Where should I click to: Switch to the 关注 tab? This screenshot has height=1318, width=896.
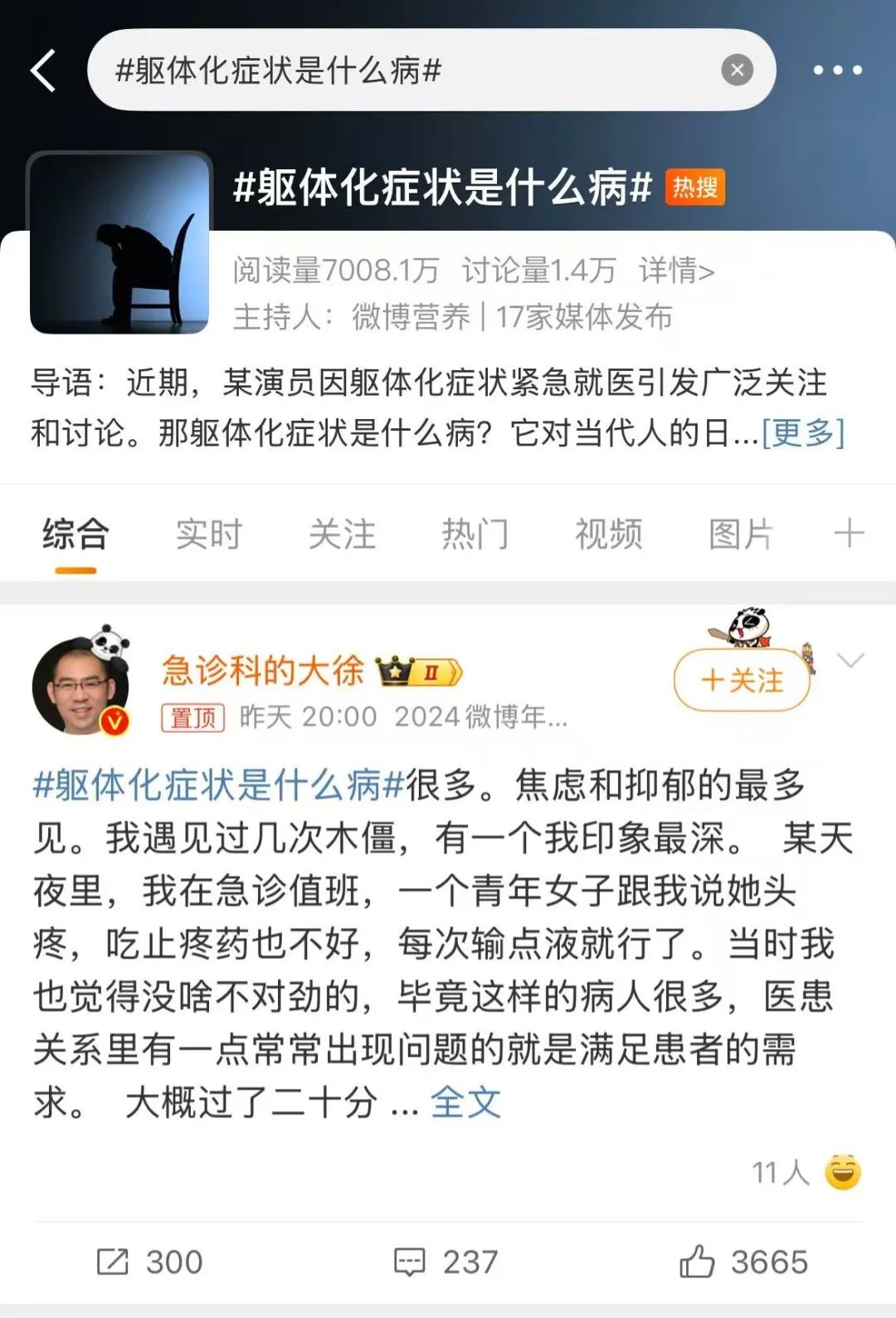(x=342, y=534)
